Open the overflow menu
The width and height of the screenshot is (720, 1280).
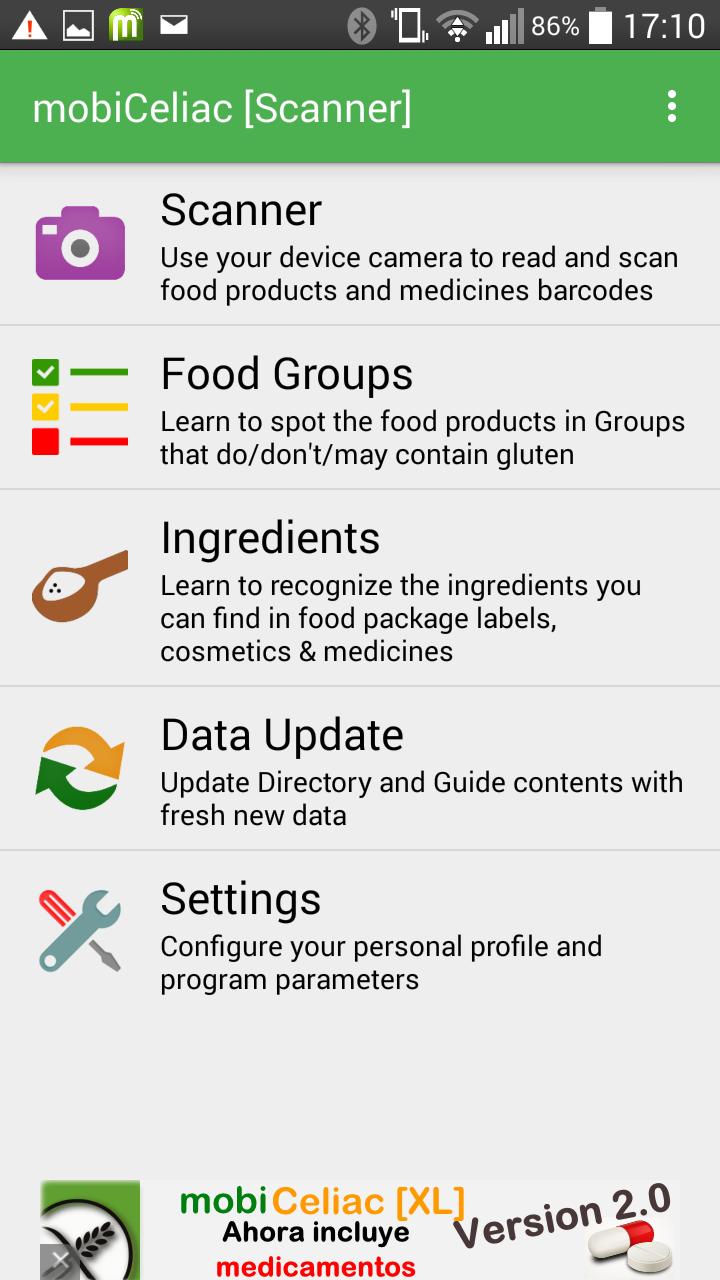[672, 107]
